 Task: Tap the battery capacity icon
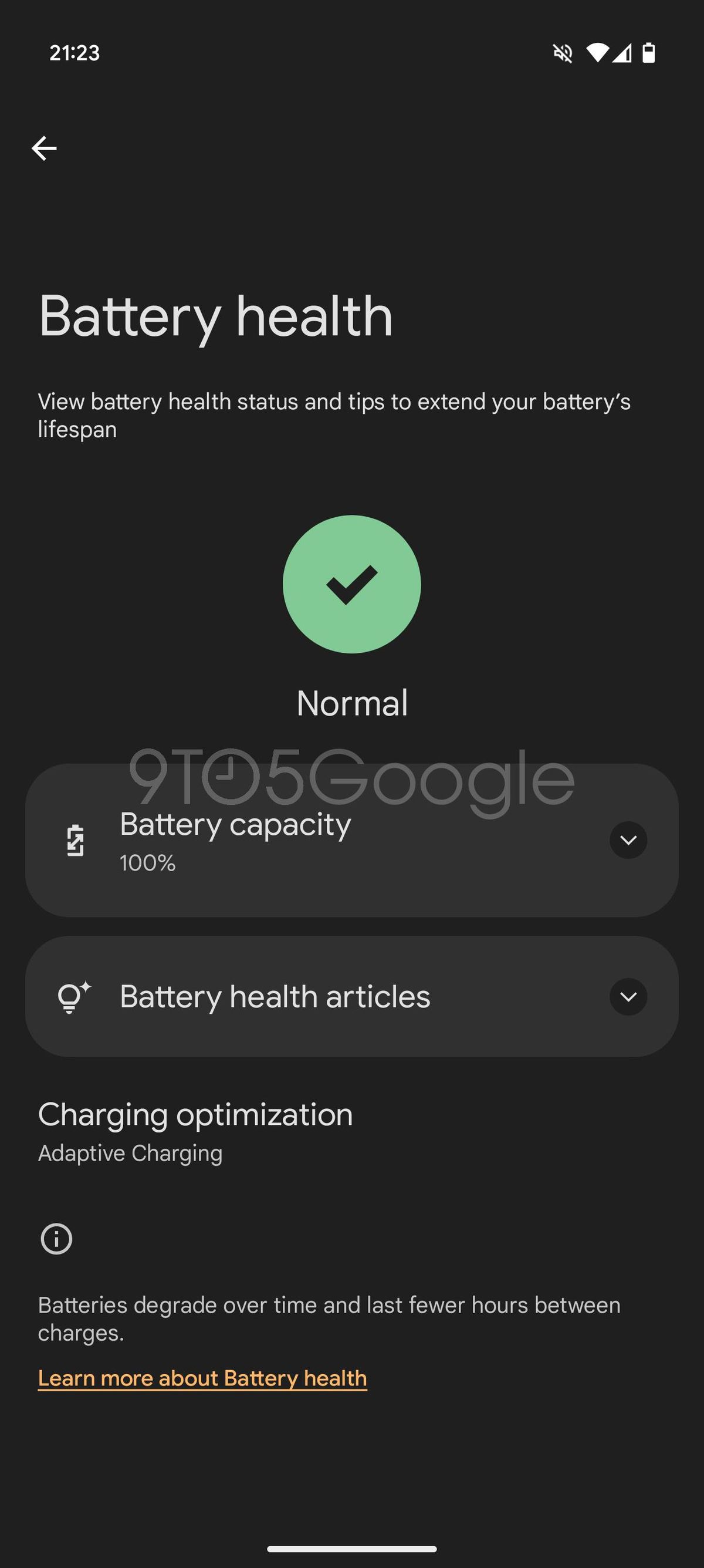75,841
